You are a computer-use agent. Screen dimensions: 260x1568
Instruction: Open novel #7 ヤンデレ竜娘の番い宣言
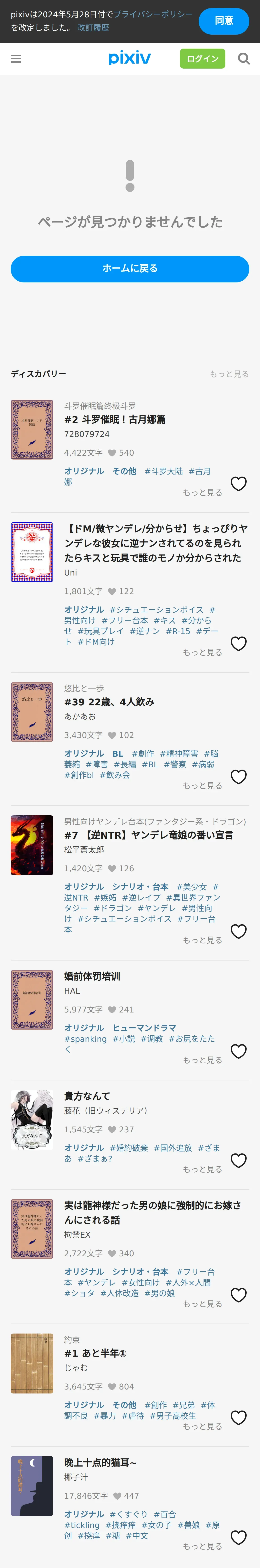coord(149,835)
